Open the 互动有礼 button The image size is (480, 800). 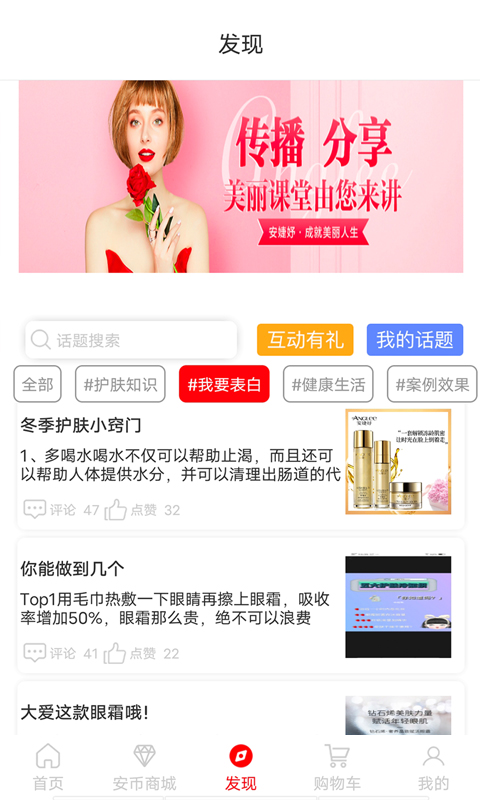(x=305, y=340)
